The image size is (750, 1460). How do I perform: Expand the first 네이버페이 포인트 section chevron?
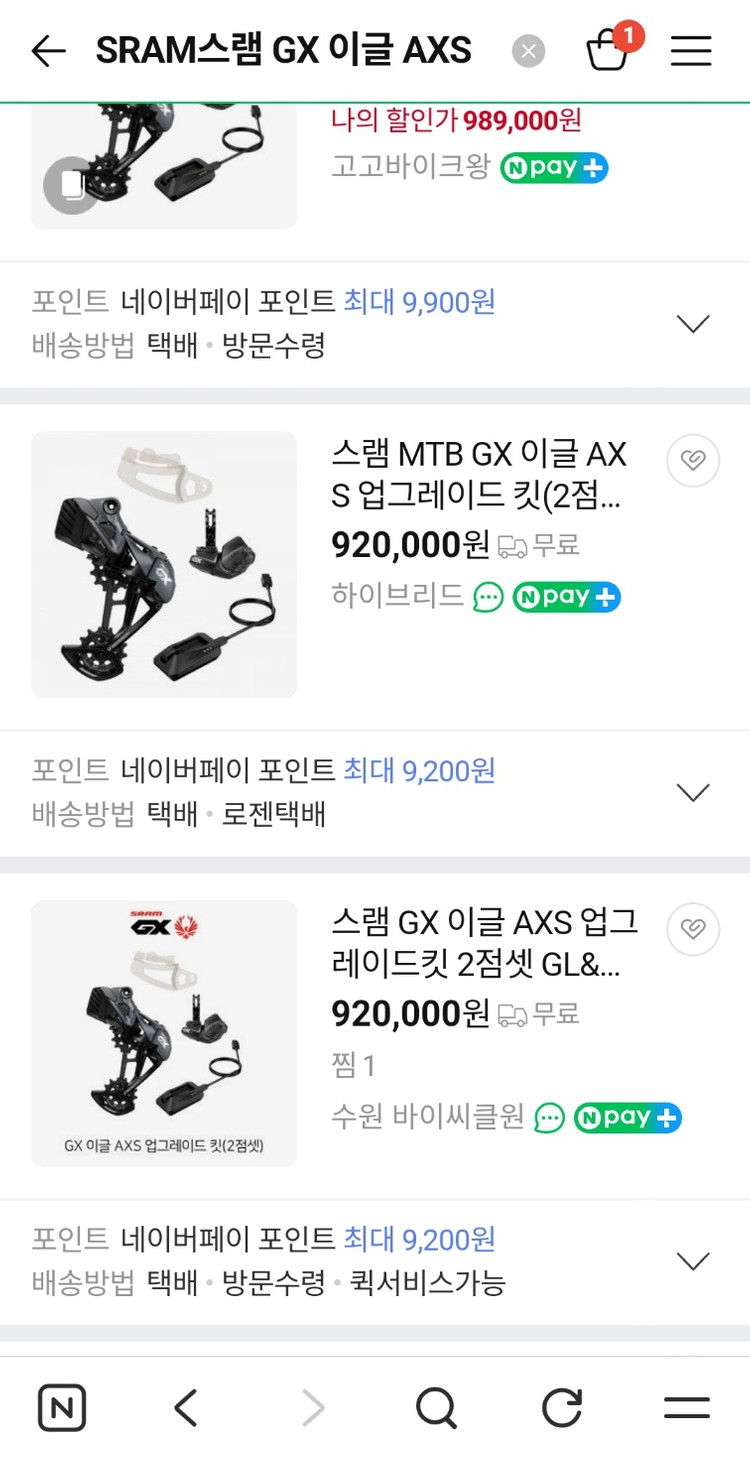coord(693,322)
